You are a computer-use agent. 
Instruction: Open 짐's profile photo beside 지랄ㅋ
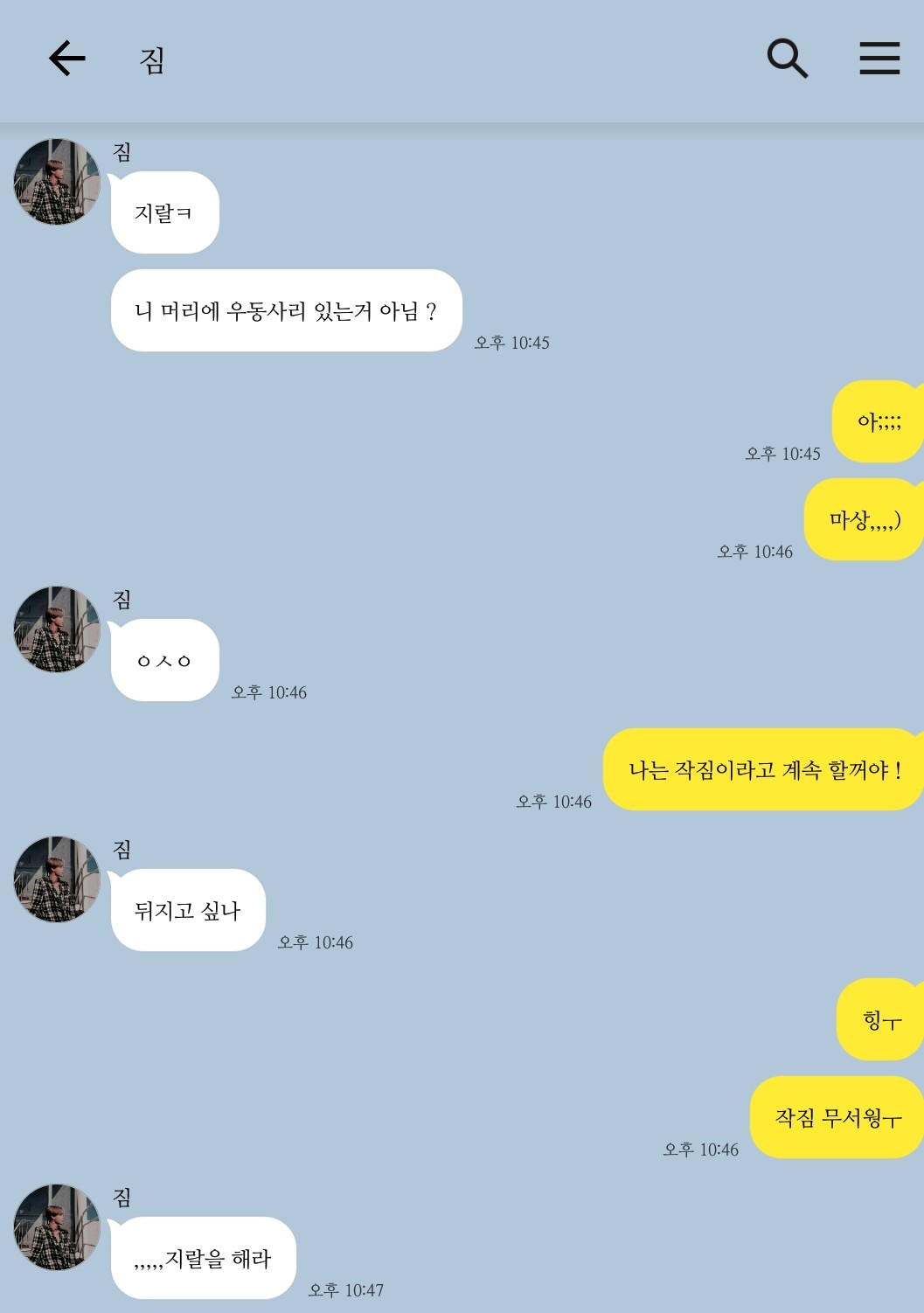pos(57,182)
